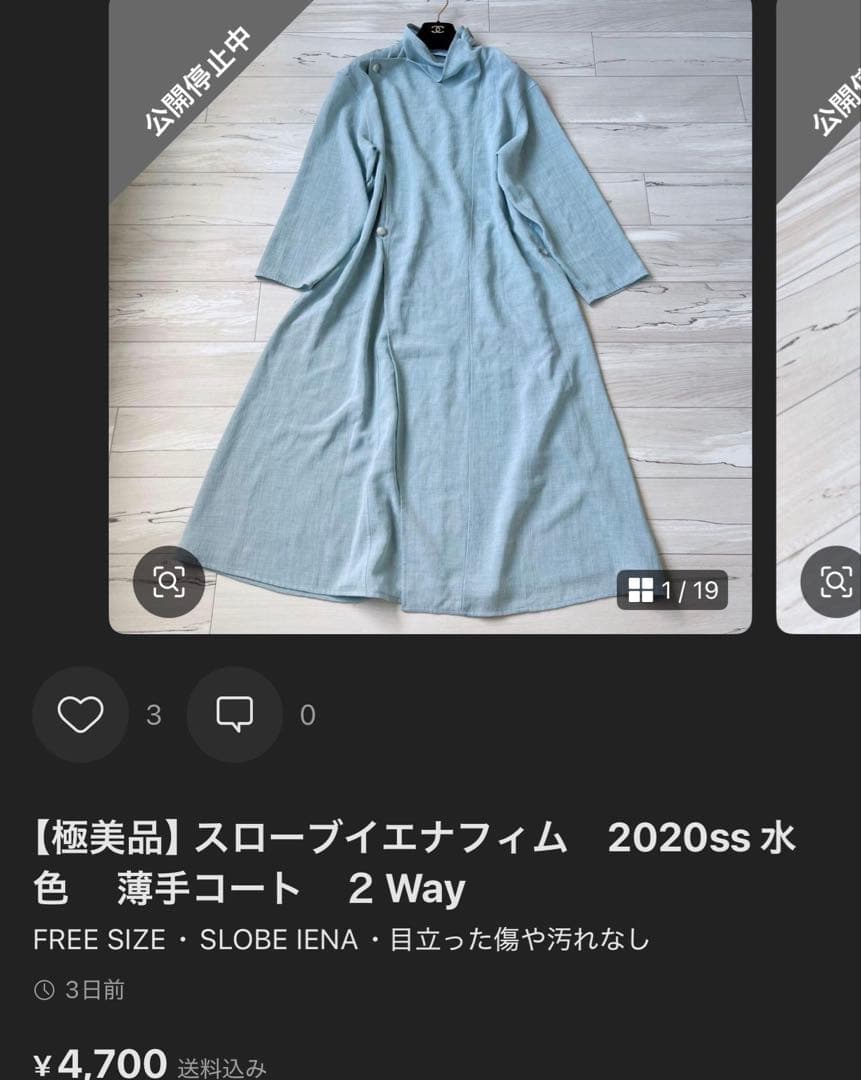
Task: Tap the 送料込み shipping label
Action: coord(222,1069)
